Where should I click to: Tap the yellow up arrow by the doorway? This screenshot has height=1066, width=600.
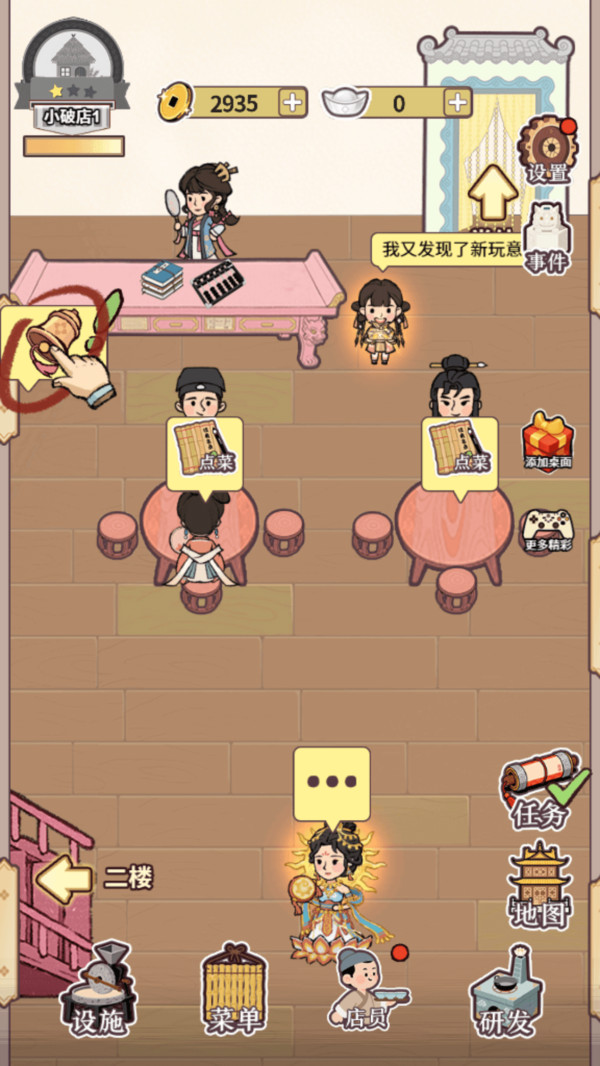pos(492,192)
